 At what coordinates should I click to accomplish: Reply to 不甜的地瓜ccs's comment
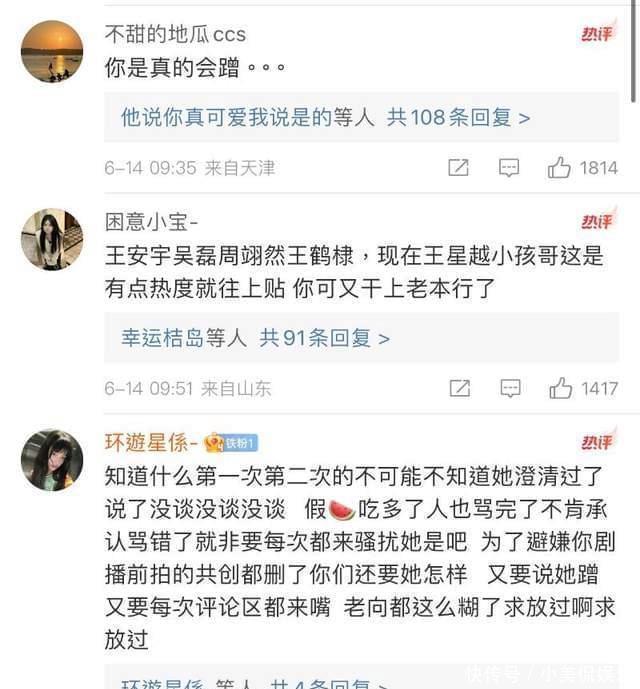click(x=509, y=168)
